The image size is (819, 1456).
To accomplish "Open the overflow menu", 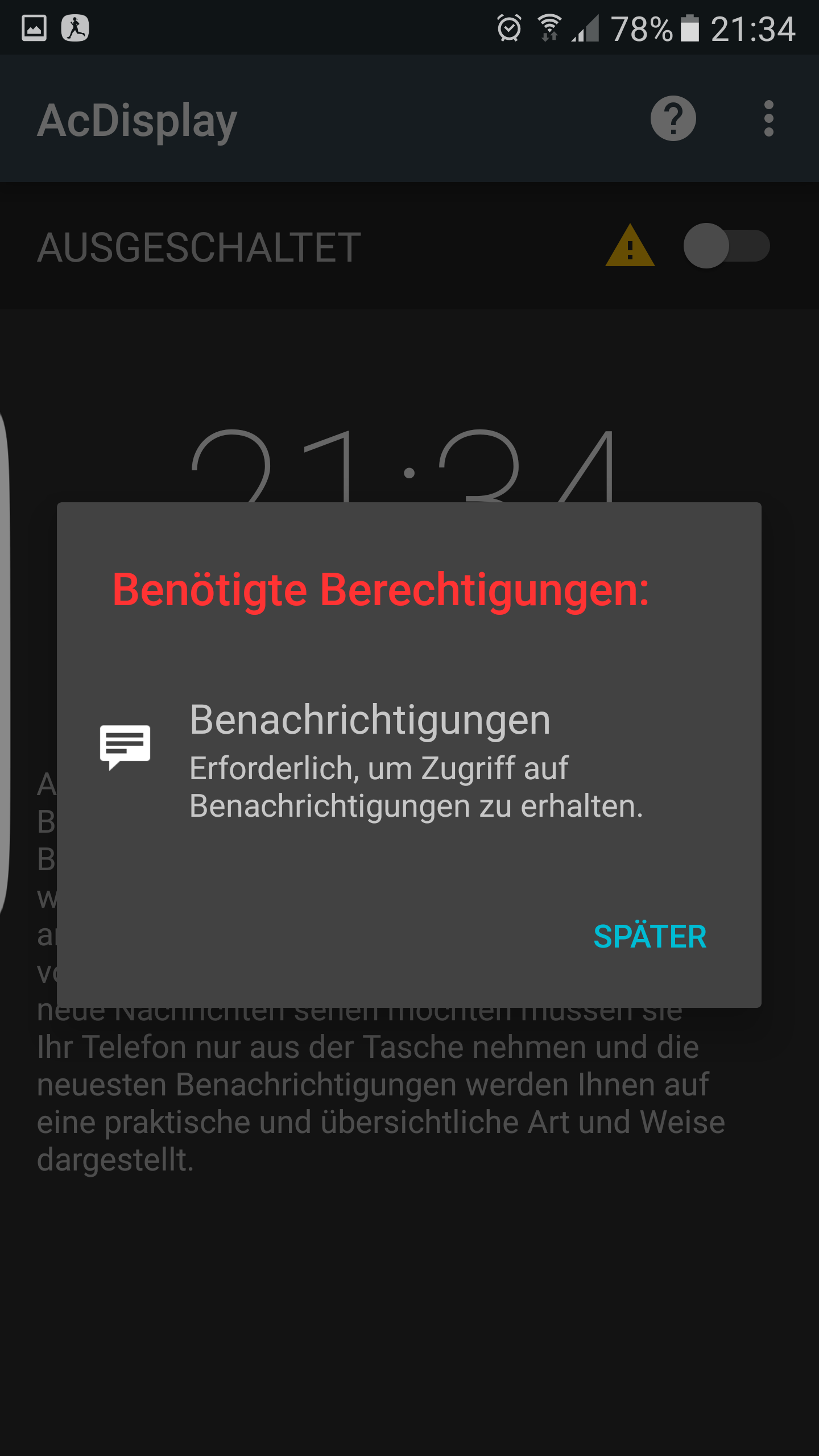I will tap(768, 119).
